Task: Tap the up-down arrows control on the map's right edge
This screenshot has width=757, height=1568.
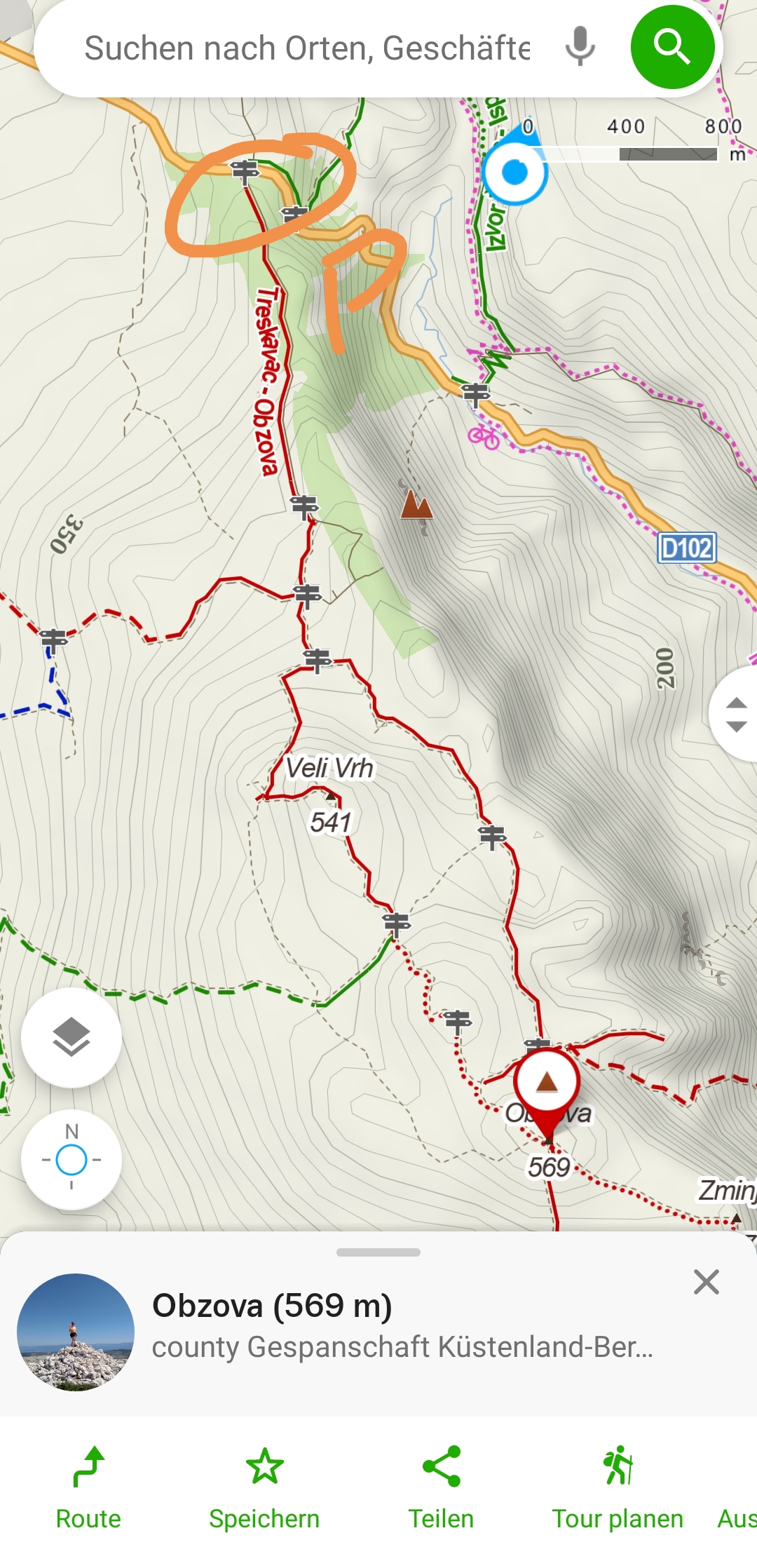Action: [735, 714]
